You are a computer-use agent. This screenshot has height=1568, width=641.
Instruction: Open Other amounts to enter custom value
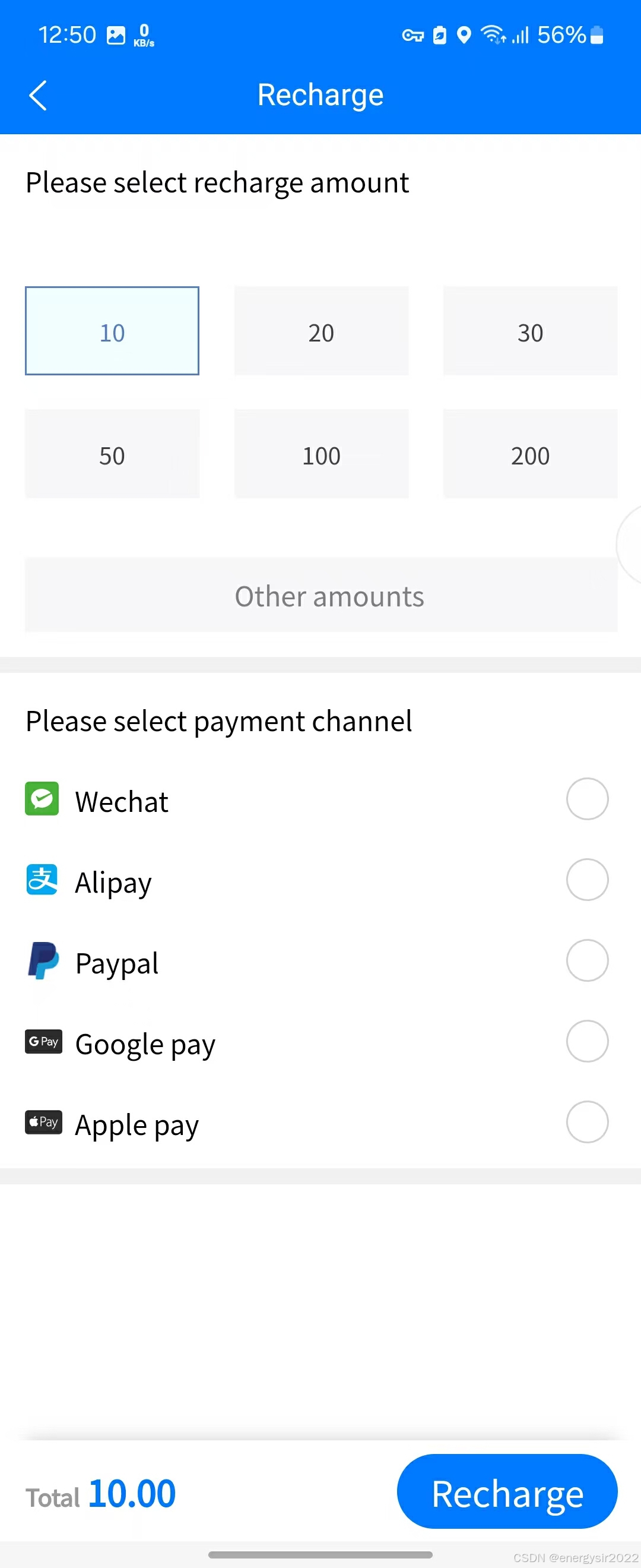(321, 595)
